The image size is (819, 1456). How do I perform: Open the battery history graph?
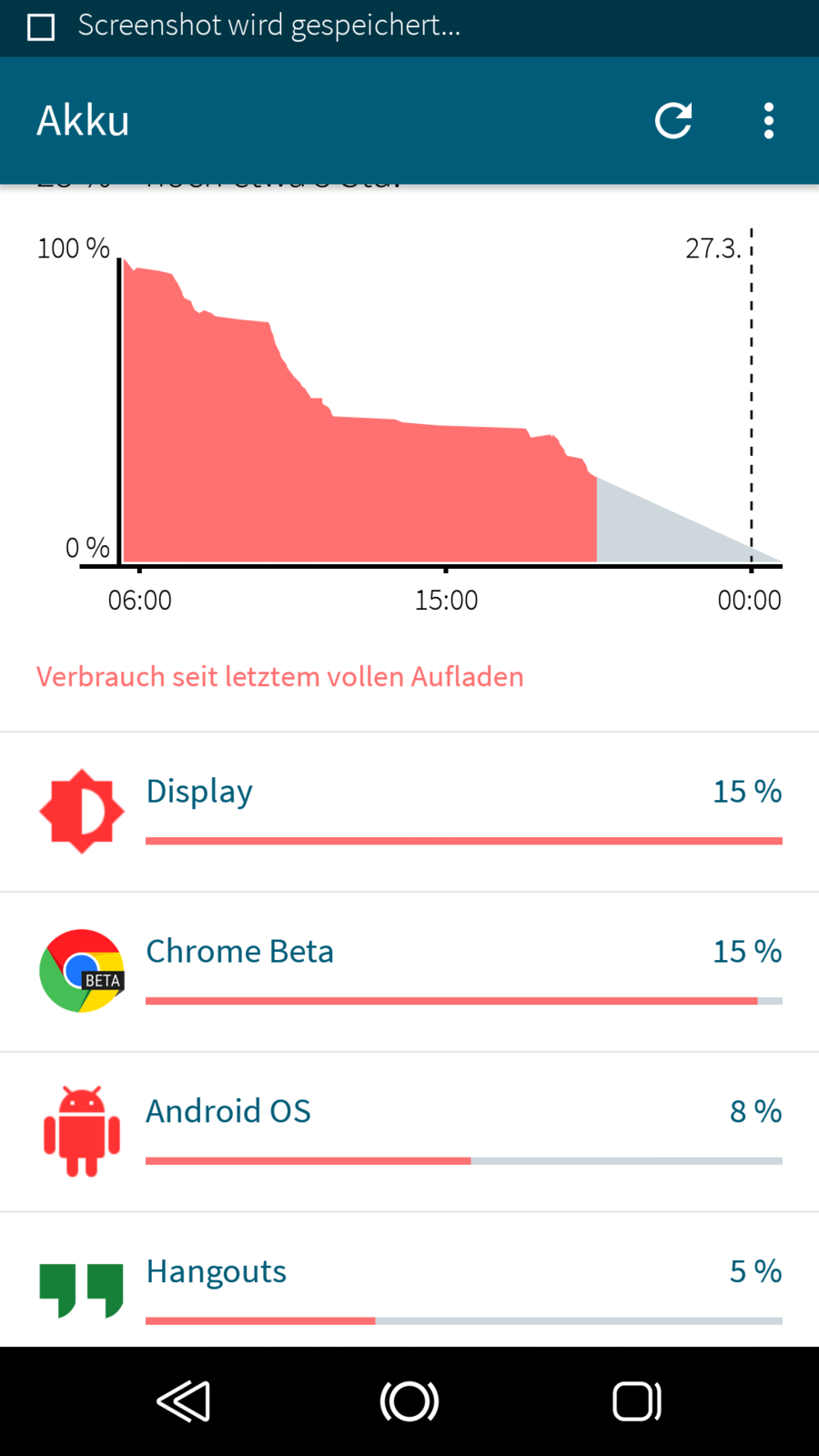[409, 409]
